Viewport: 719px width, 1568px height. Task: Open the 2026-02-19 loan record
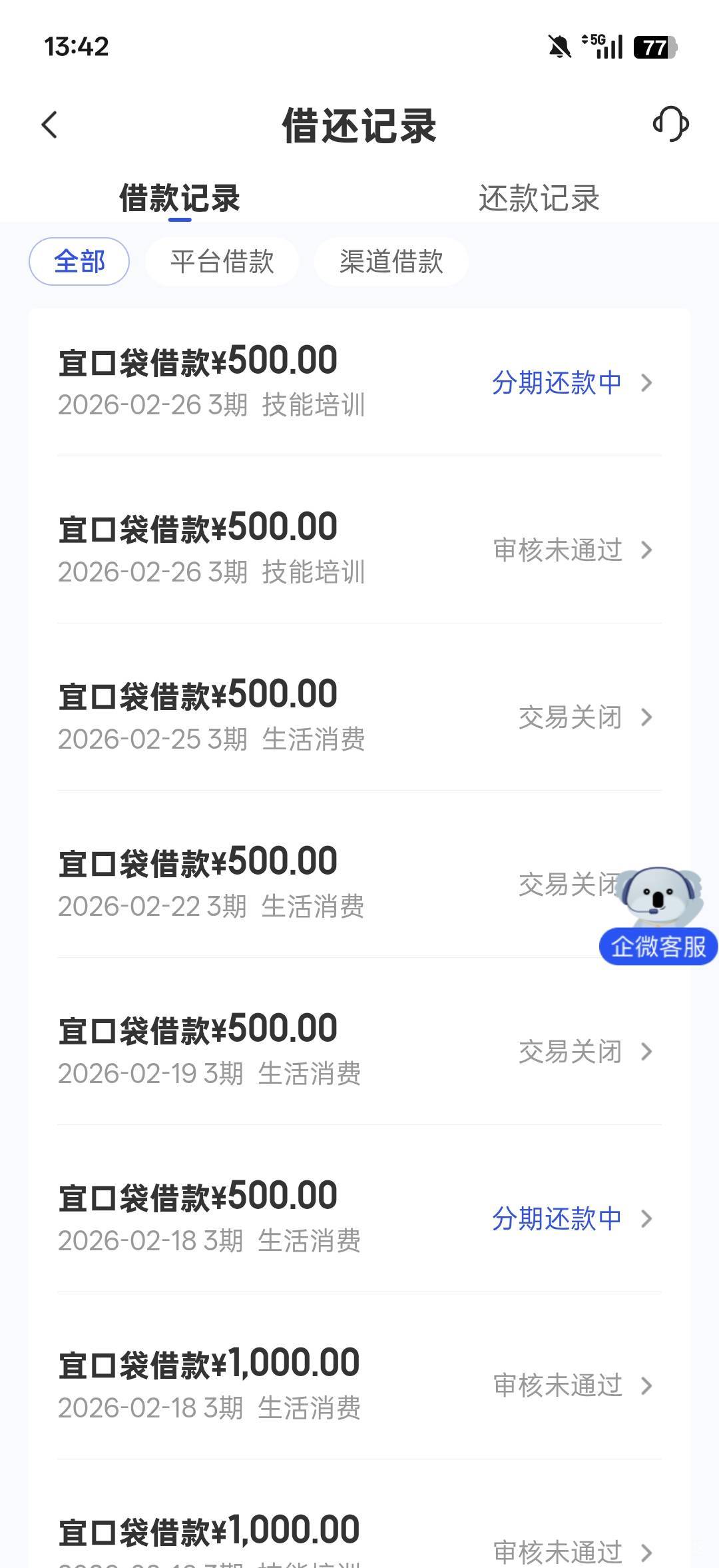pyautogui.click(x=359, y=1051)
